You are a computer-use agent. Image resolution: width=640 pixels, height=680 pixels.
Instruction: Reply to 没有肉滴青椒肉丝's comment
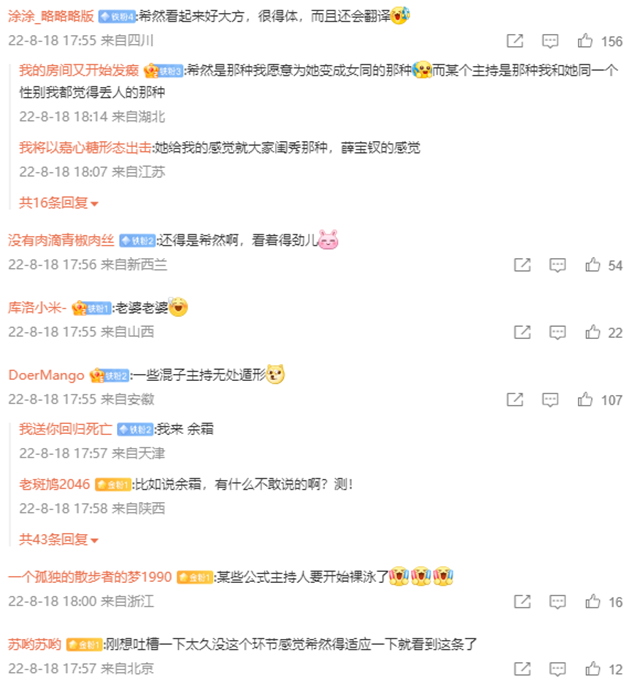(551, 265)
